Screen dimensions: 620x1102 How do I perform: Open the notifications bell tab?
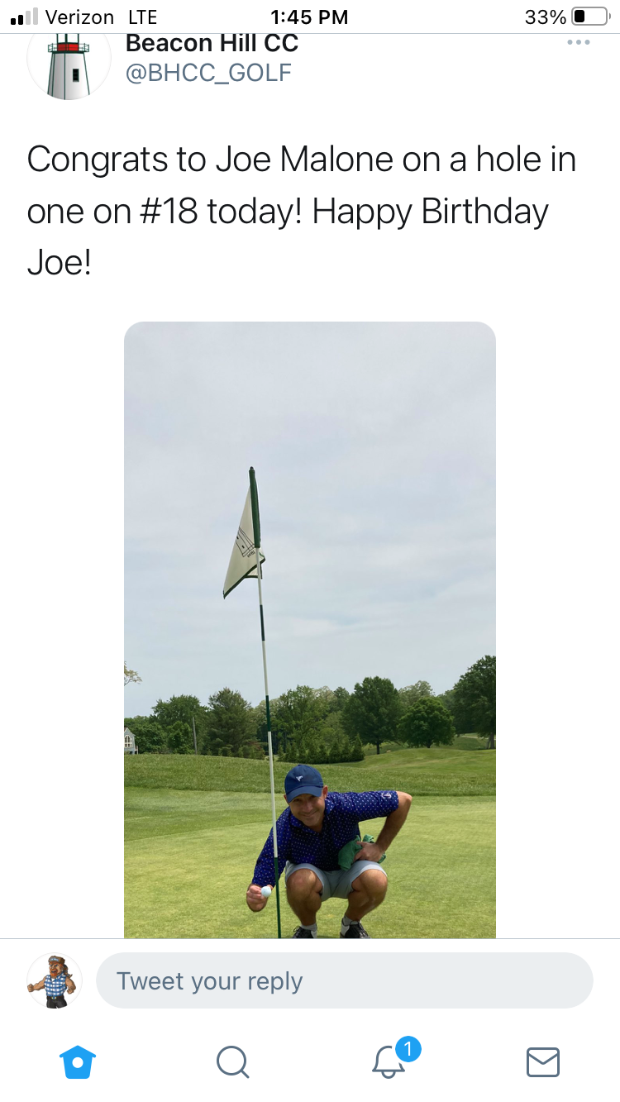click(x=389, y=1062)
